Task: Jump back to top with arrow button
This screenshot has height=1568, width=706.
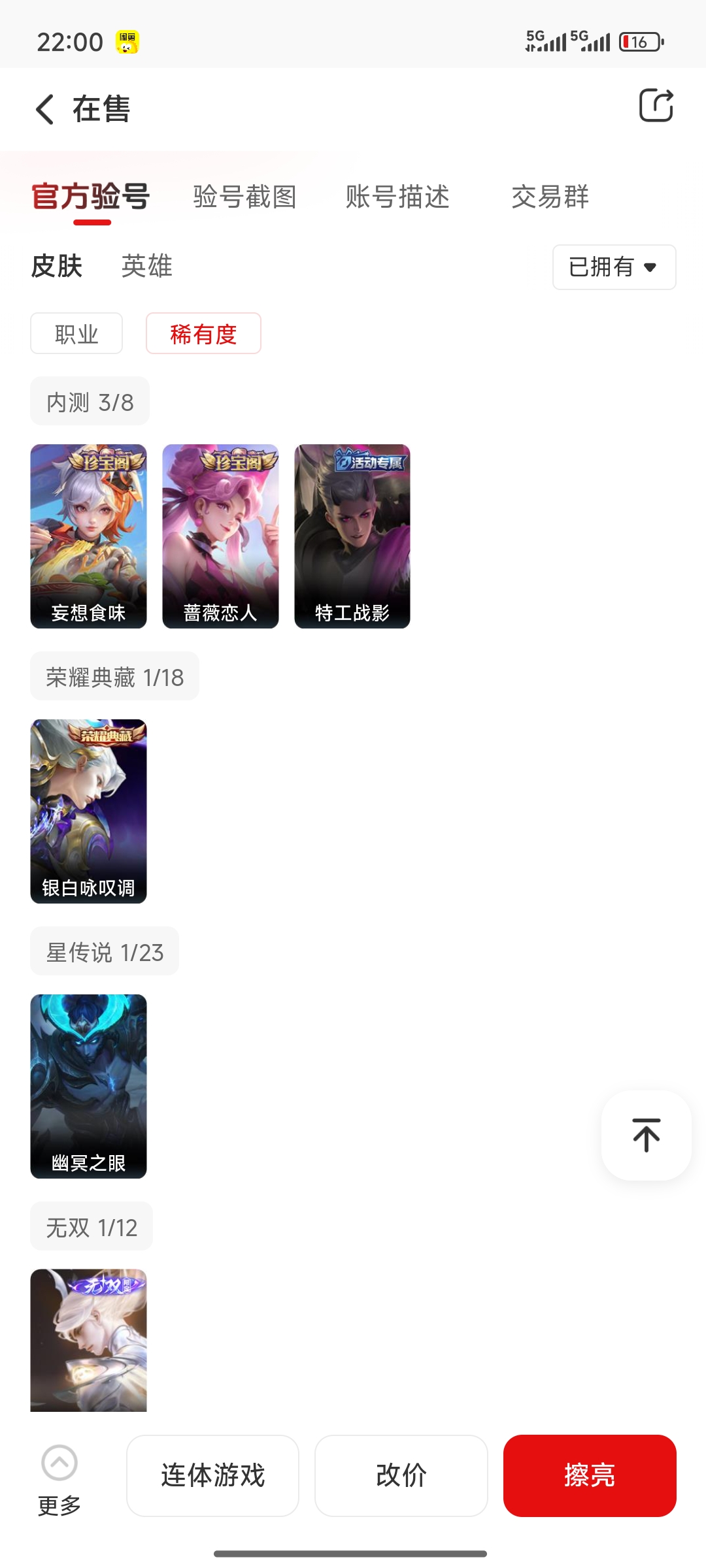Action: point(646,1135)
